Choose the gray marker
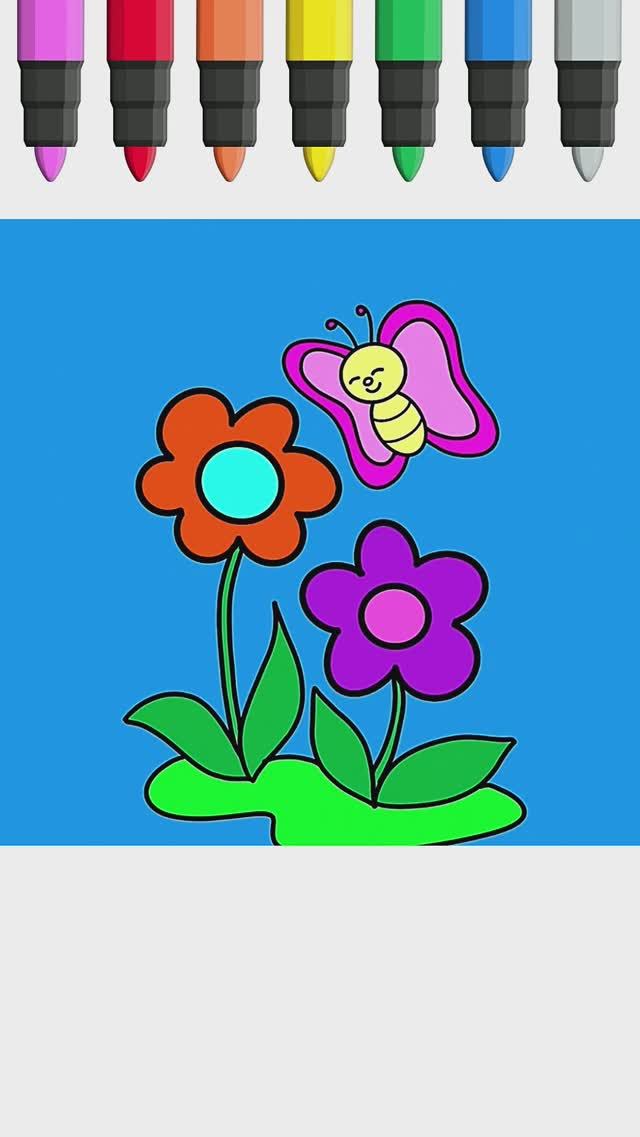The width and height of the screenshot is (640, 1137). click(588, 90)
